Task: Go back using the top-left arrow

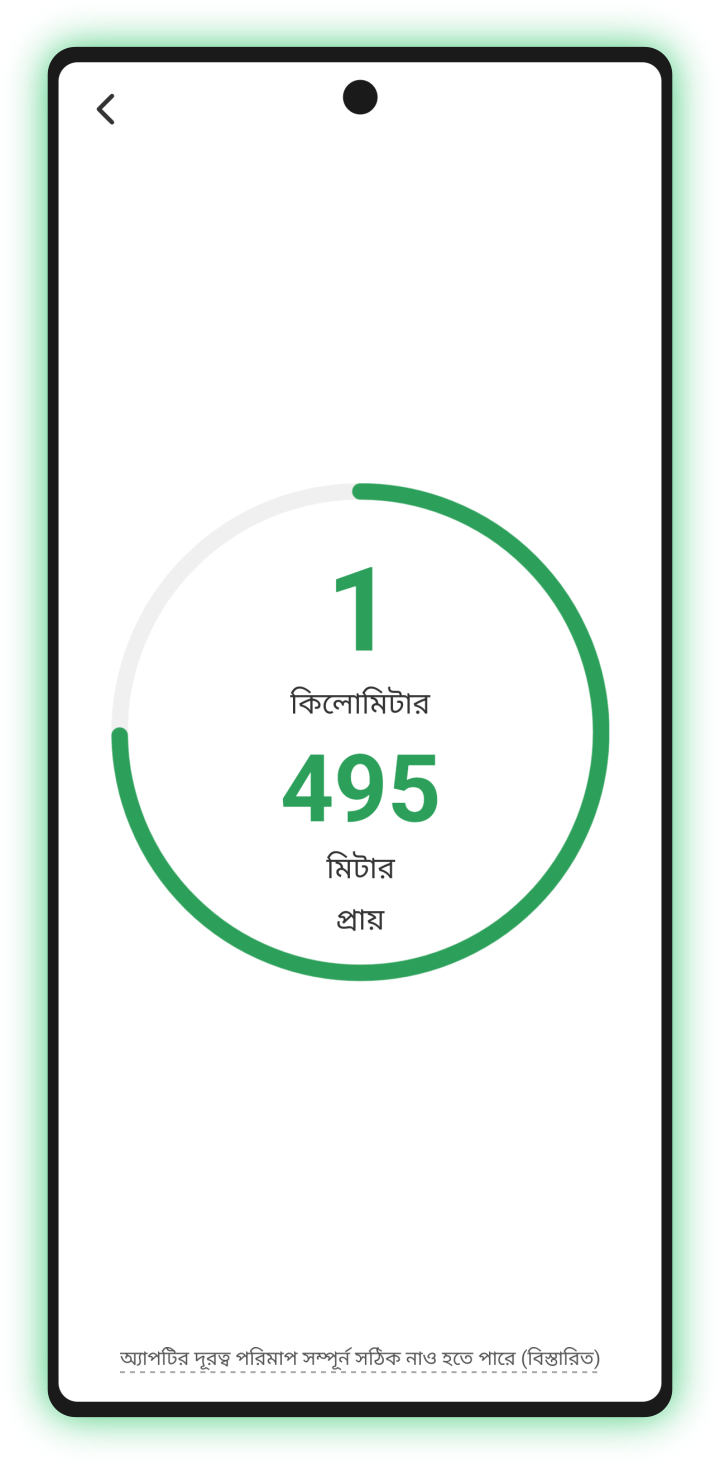Action: coord(106,109)
